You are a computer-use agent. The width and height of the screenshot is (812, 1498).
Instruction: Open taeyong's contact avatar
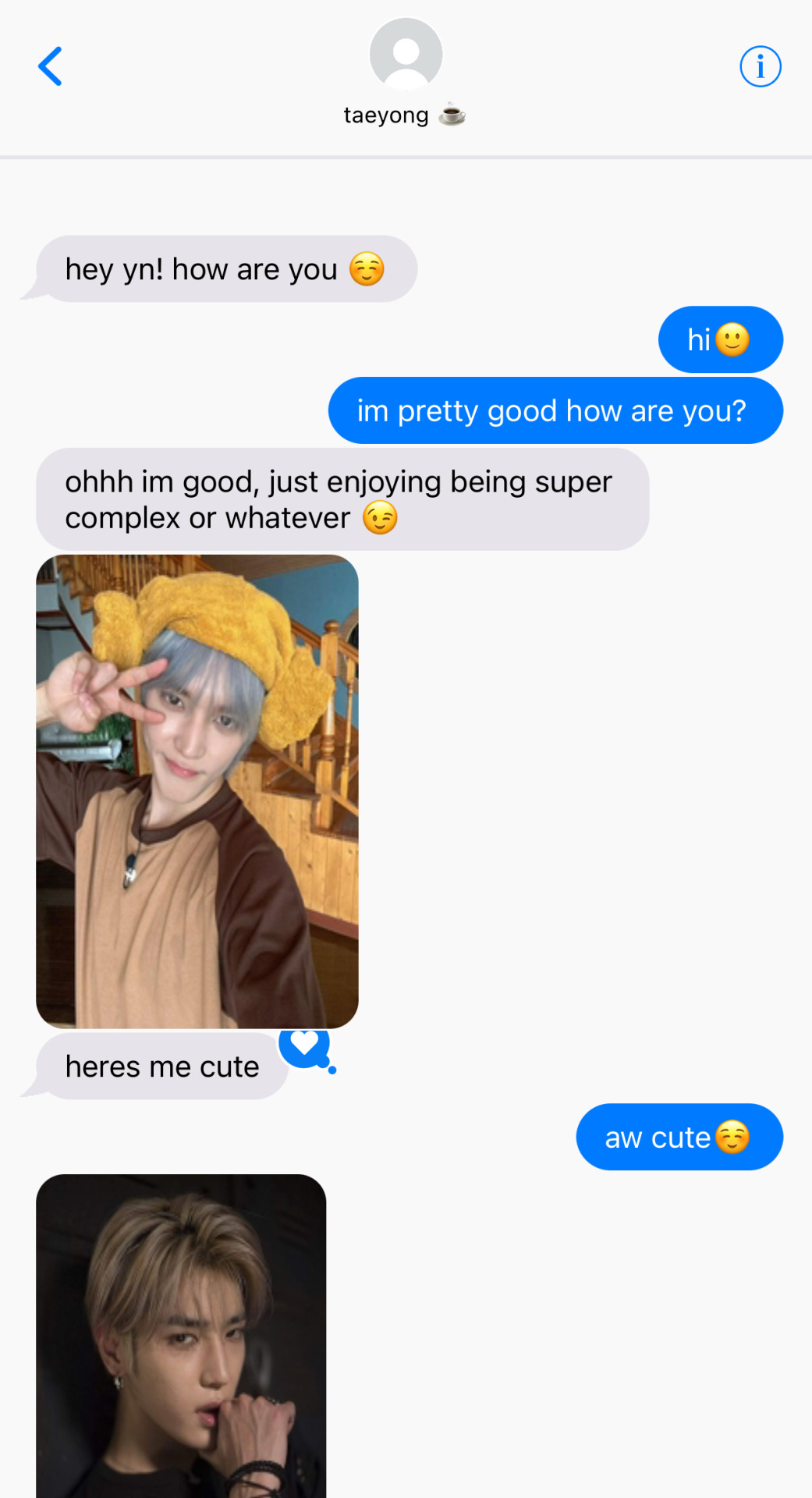pos(406,55)
